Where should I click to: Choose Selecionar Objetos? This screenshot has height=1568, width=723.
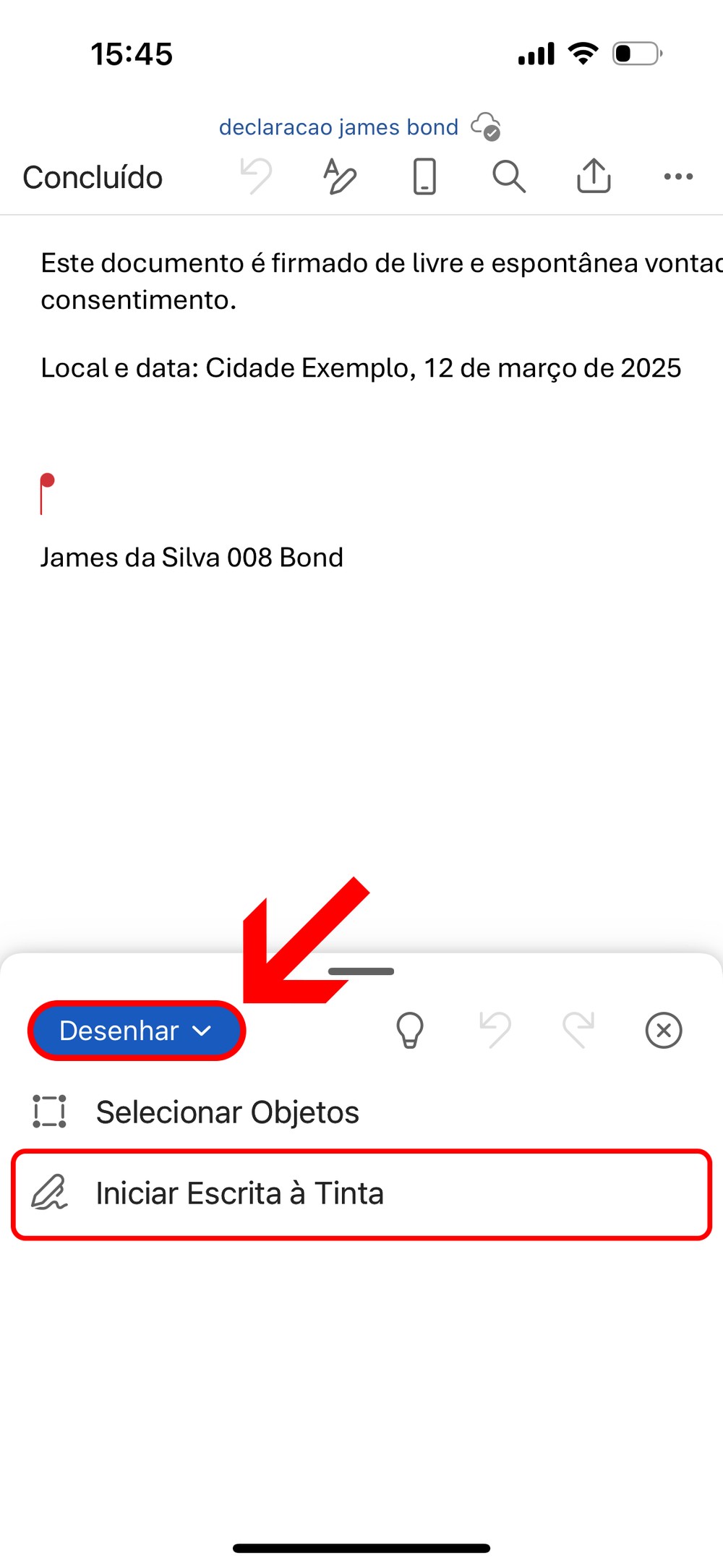(227, 1112)
